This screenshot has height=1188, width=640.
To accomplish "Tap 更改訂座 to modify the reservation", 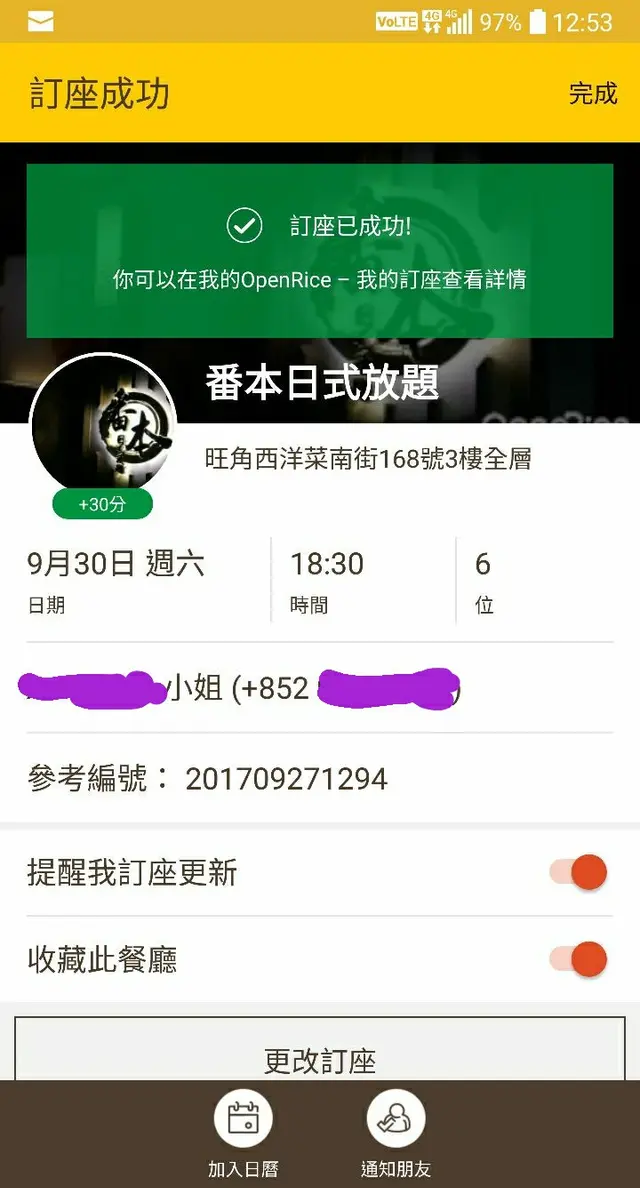I will pos(320,1058).
